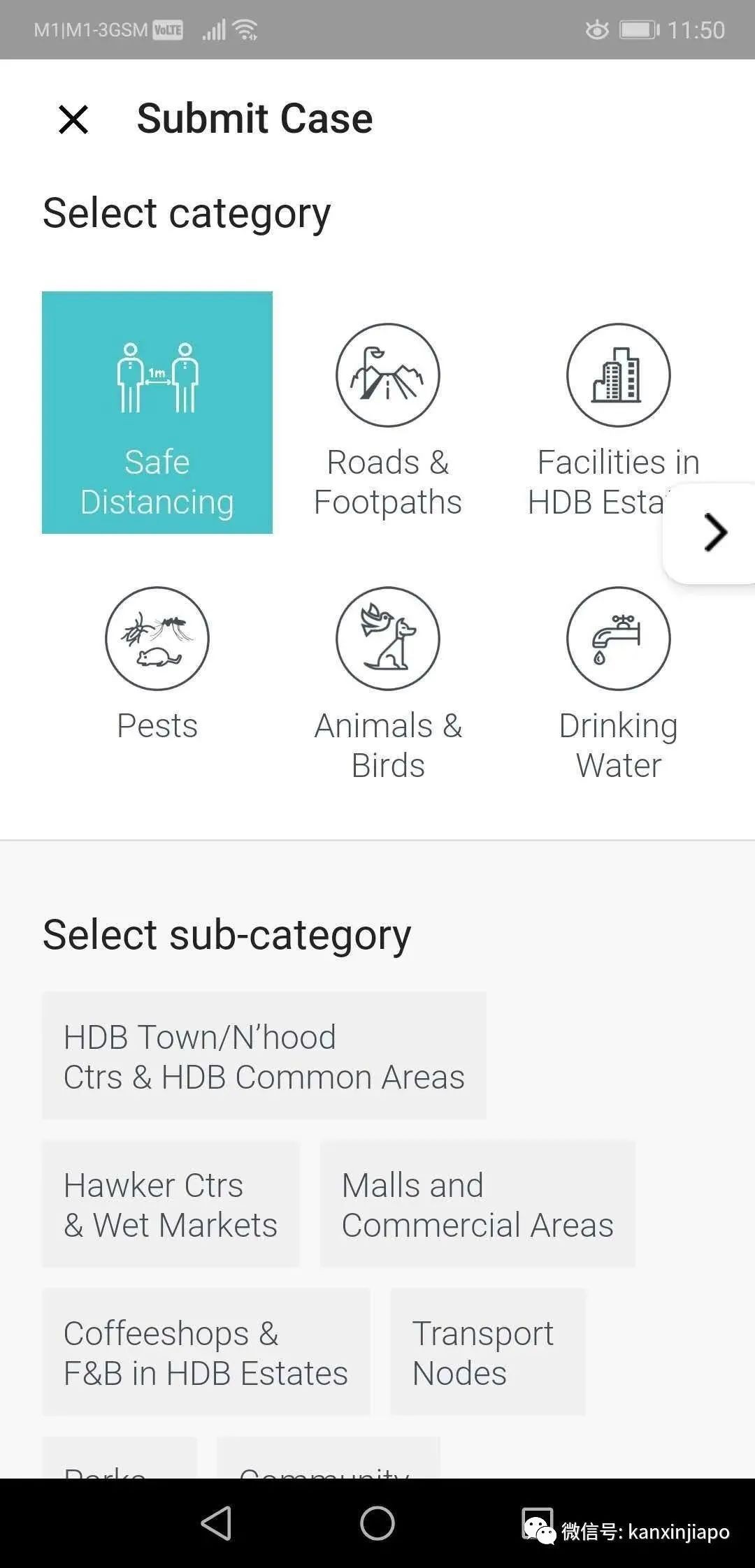Viewport: 755px width, 1568px height.
Task: Select the Drinking Water category
Action: 619,681
